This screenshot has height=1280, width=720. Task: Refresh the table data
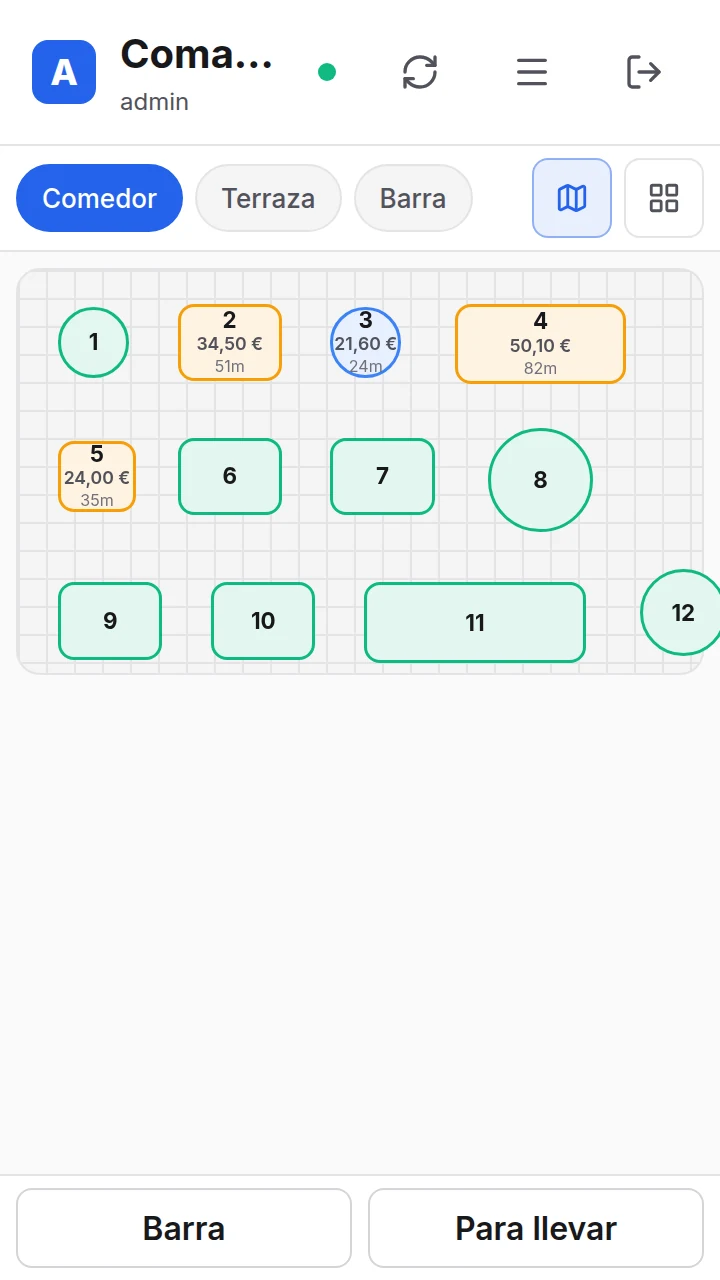[420, 72]
